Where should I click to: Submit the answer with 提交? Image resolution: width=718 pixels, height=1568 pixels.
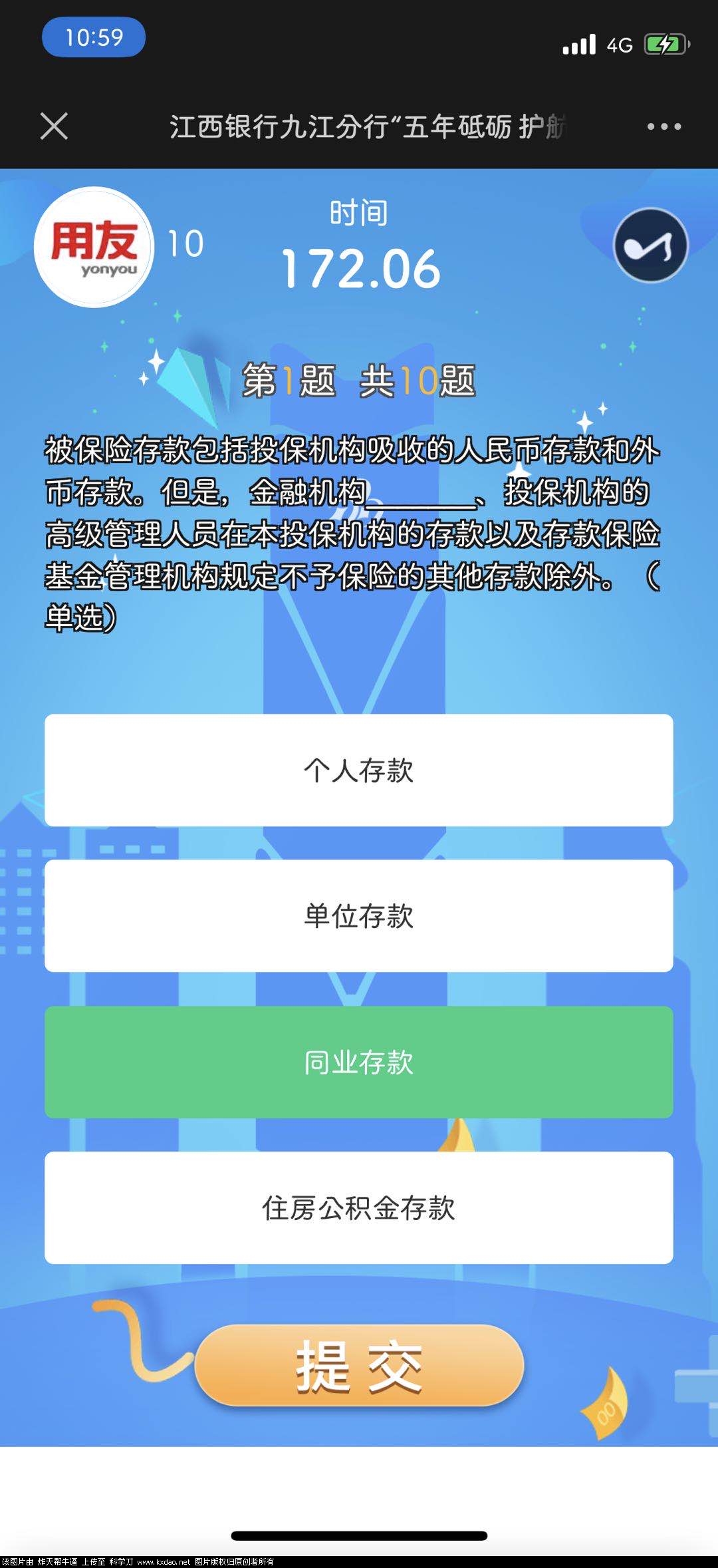[359, 1366]
